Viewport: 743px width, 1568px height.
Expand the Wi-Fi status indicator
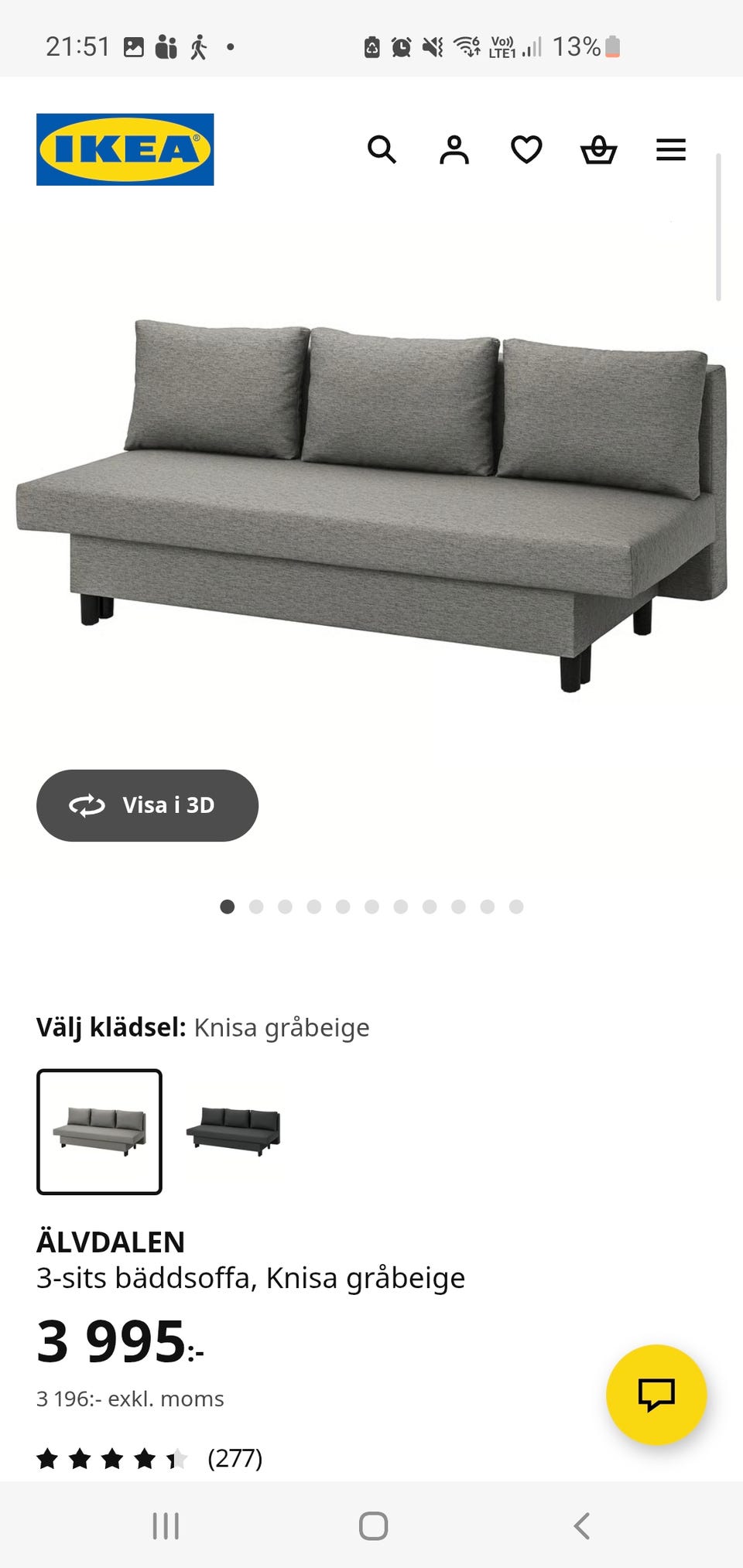[467, 47]
